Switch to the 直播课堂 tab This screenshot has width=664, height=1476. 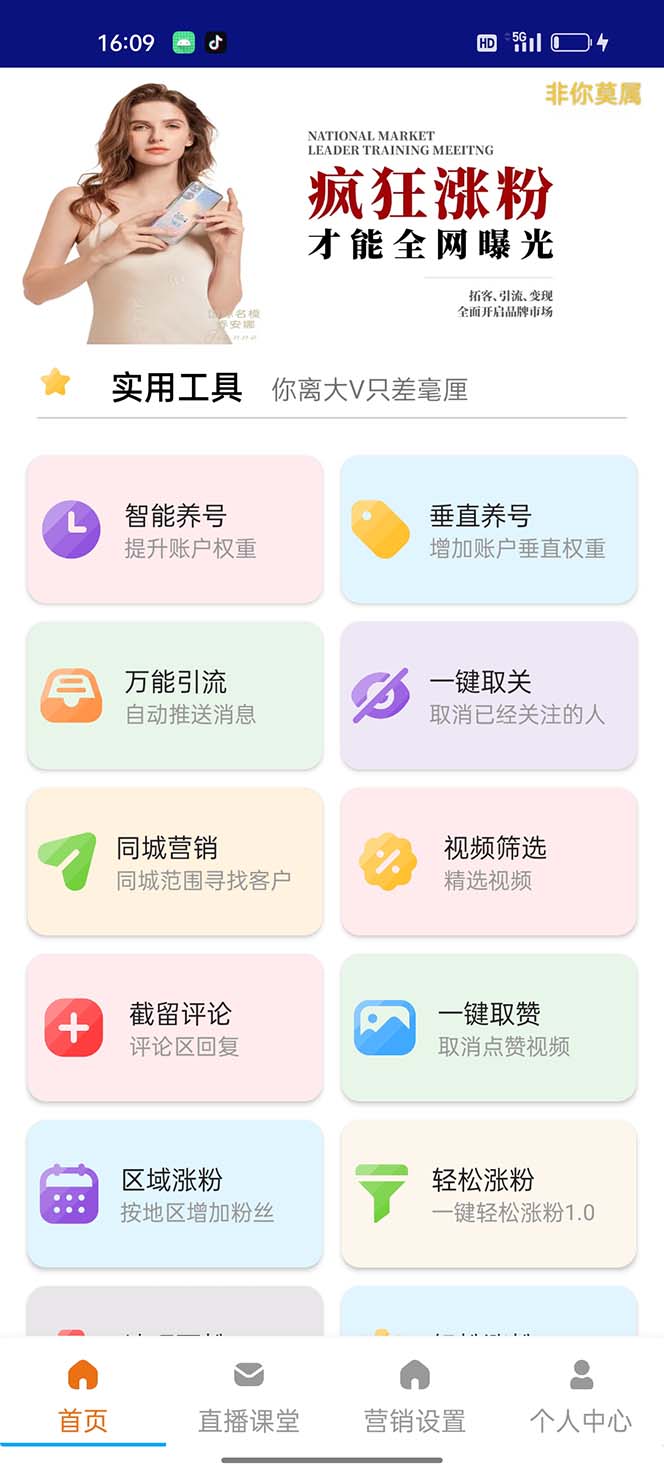point(249,1395)
